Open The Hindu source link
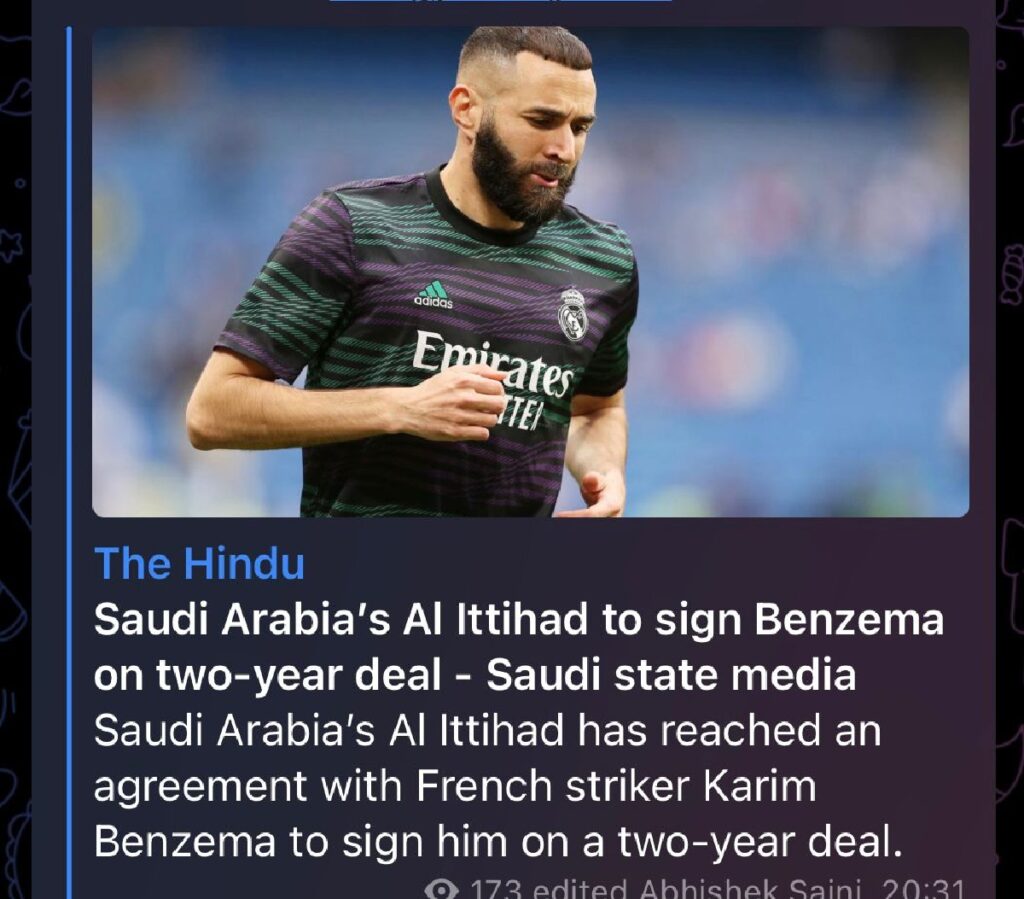Image resolution: width=1024 pixels, height=899 pixels. click(x=199, y=565)
